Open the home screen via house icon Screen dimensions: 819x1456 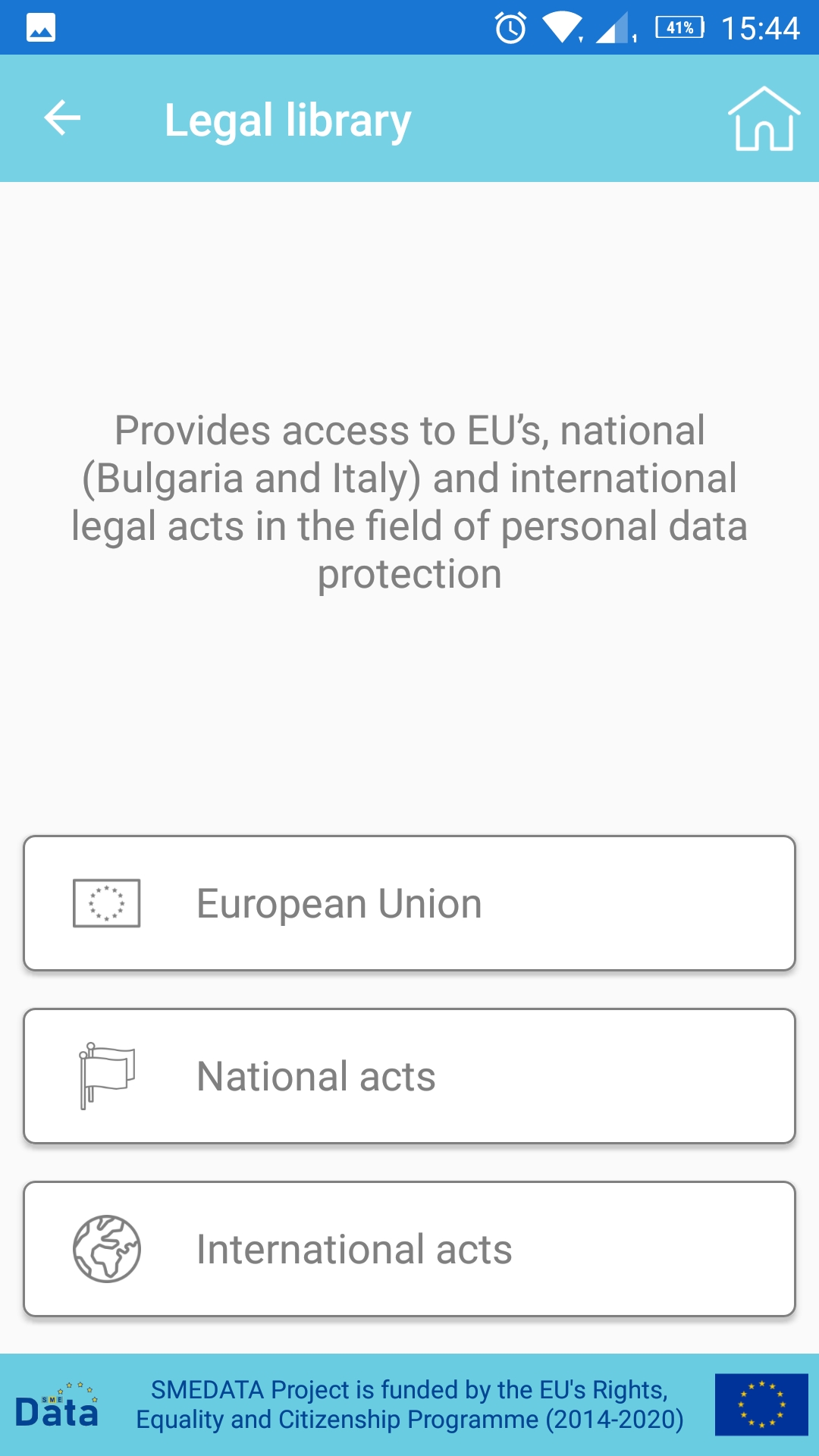point(764,119)
